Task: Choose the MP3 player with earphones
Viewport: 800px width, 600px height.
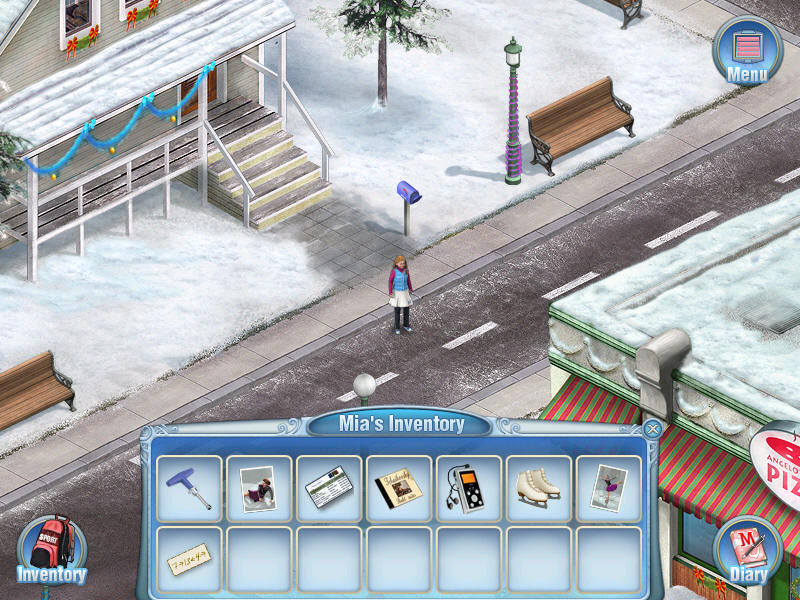Action: click(469, 489)
